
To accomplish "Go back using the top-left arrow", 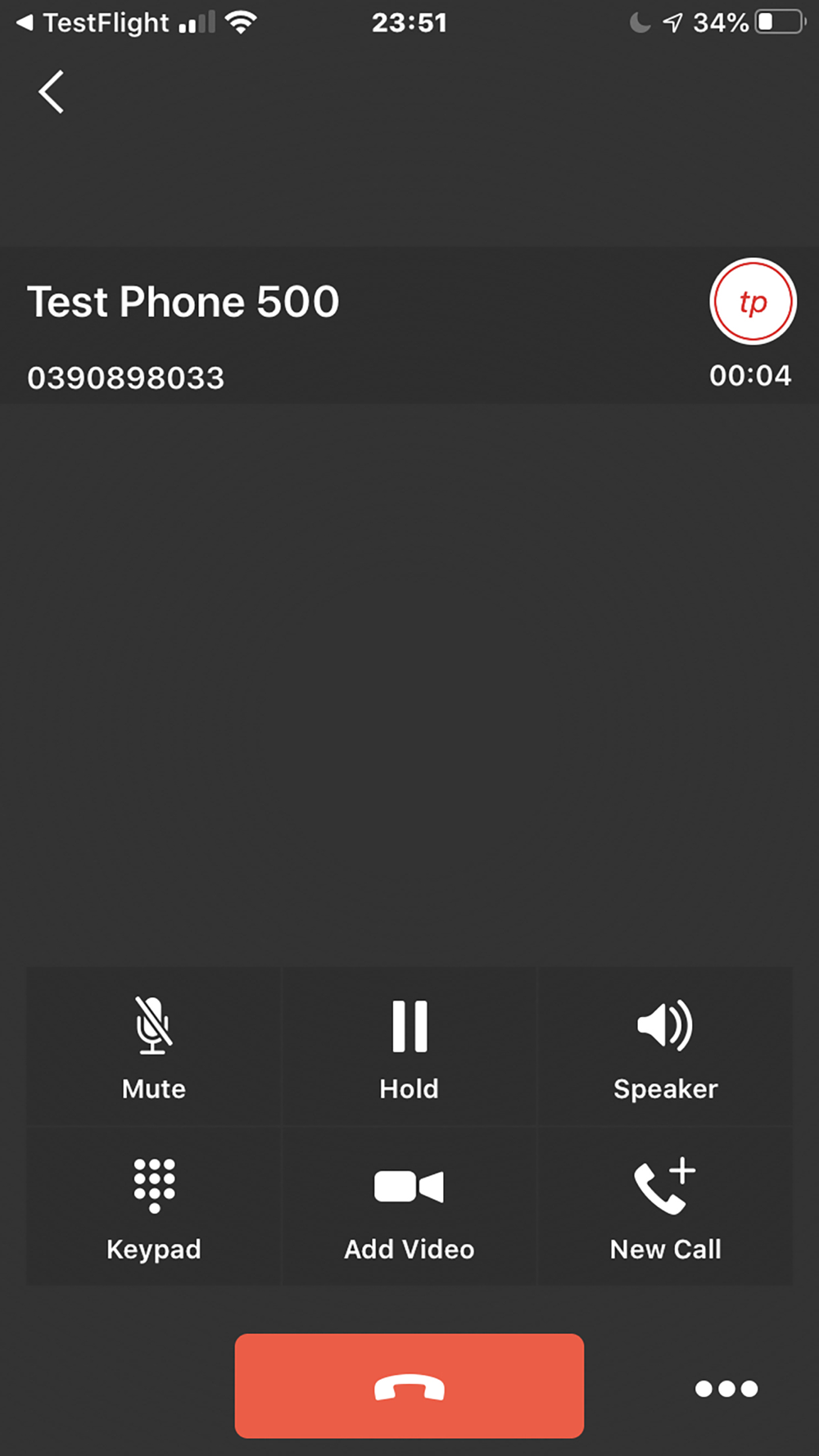I will [x=51, y=91].
